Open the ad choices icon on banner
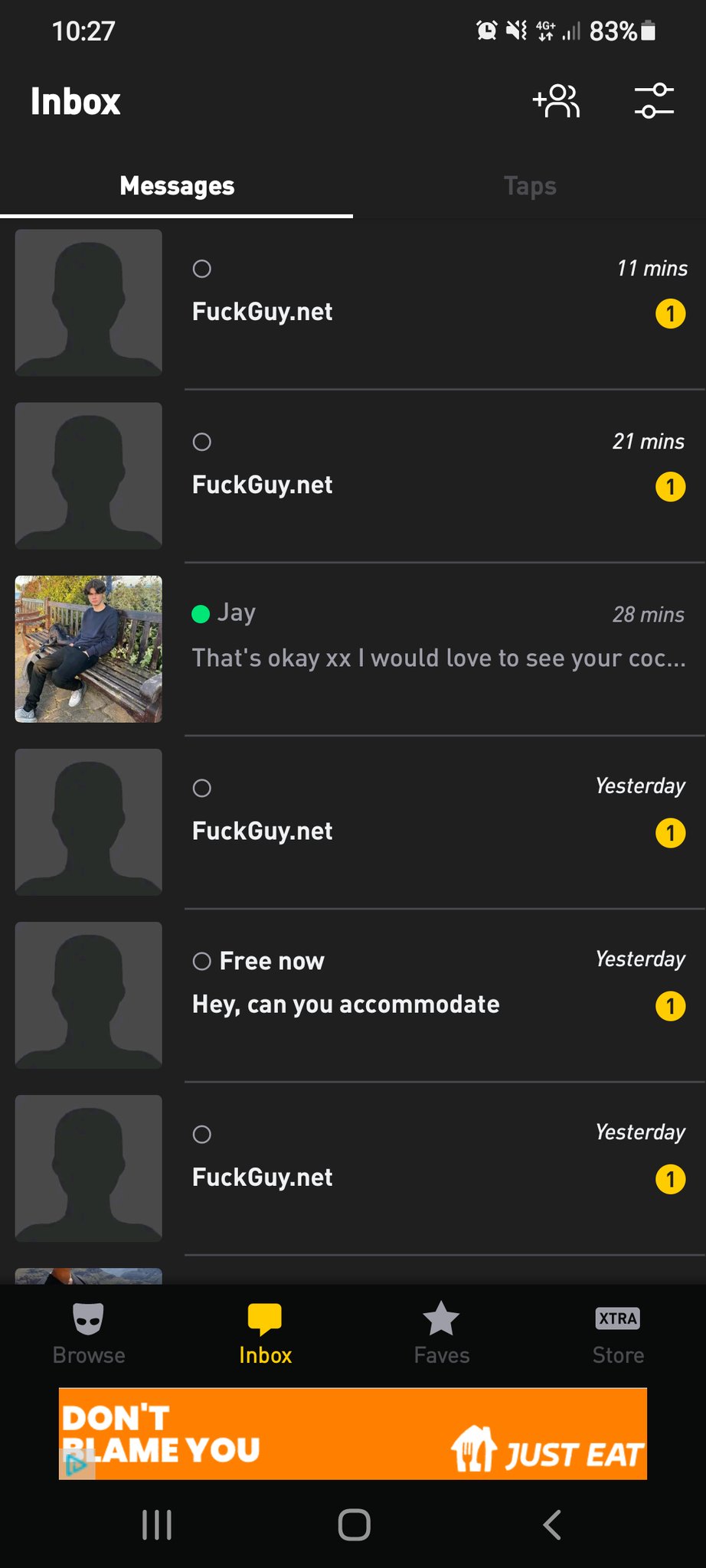Viewport: 706px width, 1568px height. [76, 1465]
